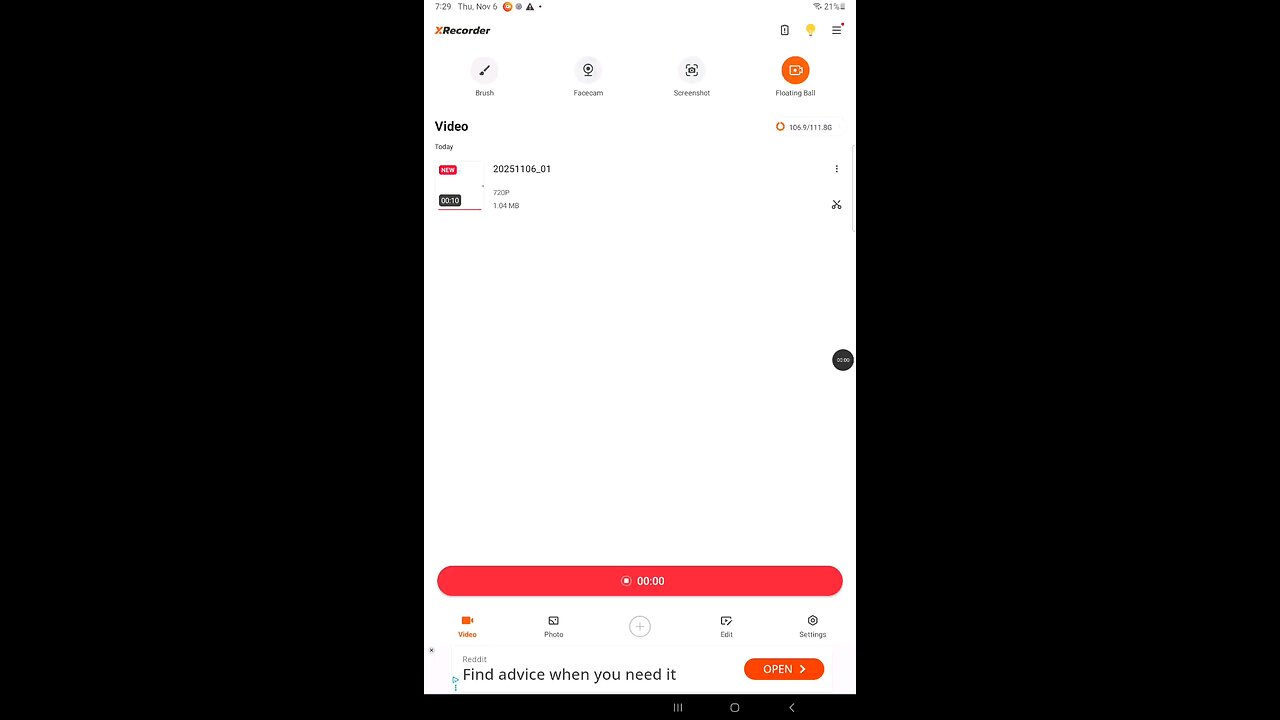1280x720 pixels.
Task: Open the Brush tool
Action: click(x=484, y=71)
